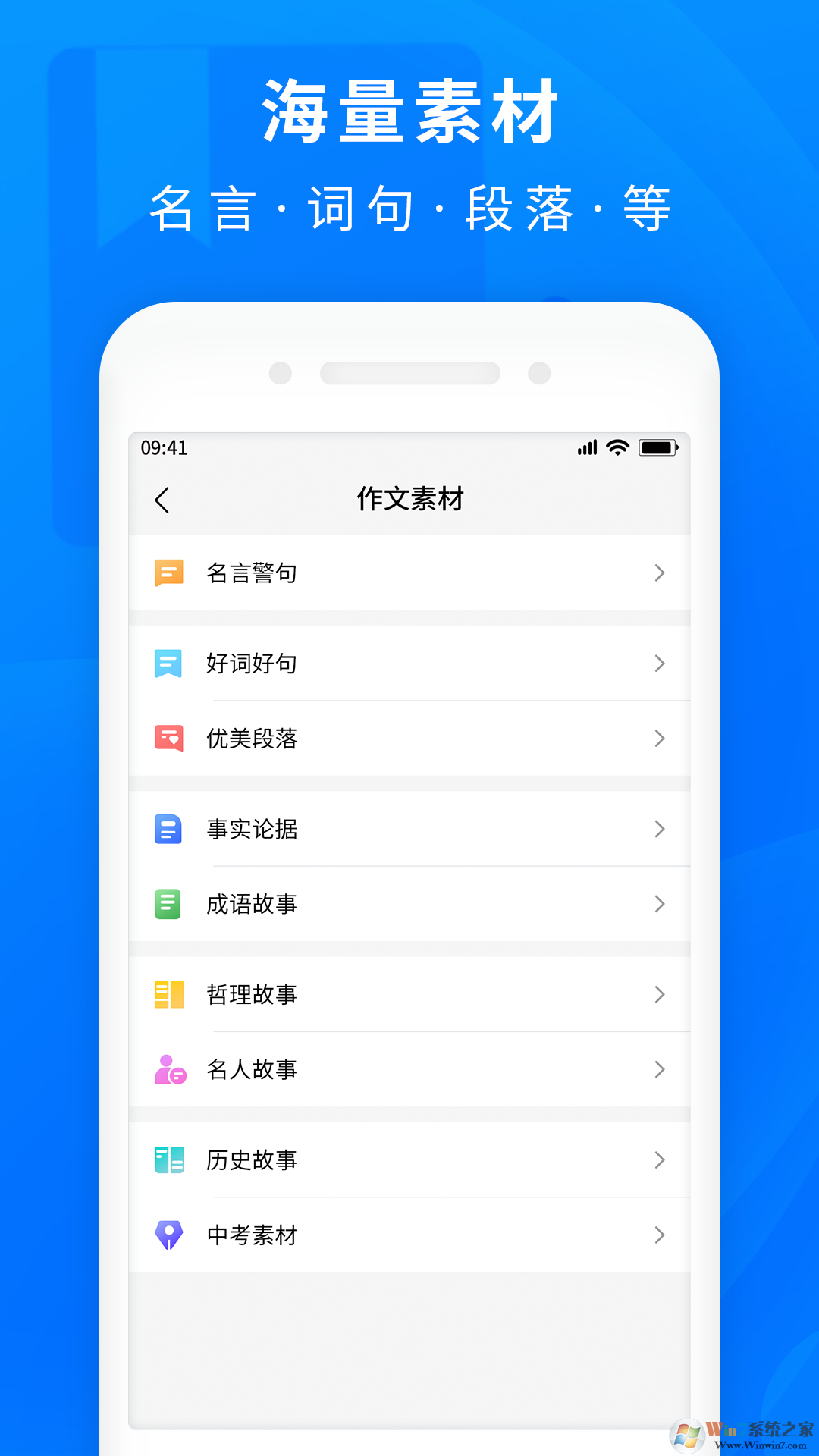Click the 事实论据 blue document icon
The image size is (819, 1456).
click(168, 830)
